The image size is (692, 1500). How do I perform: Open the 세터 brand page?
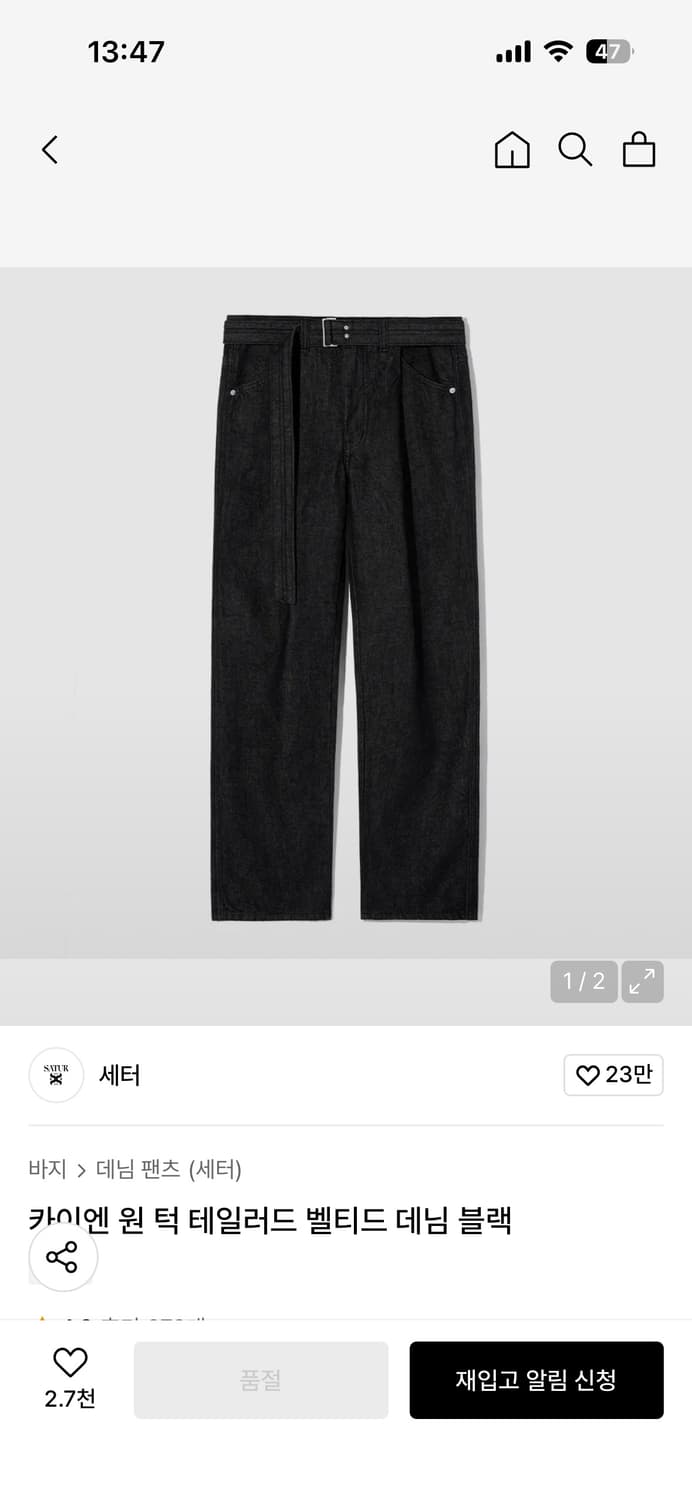[119, 1075]
